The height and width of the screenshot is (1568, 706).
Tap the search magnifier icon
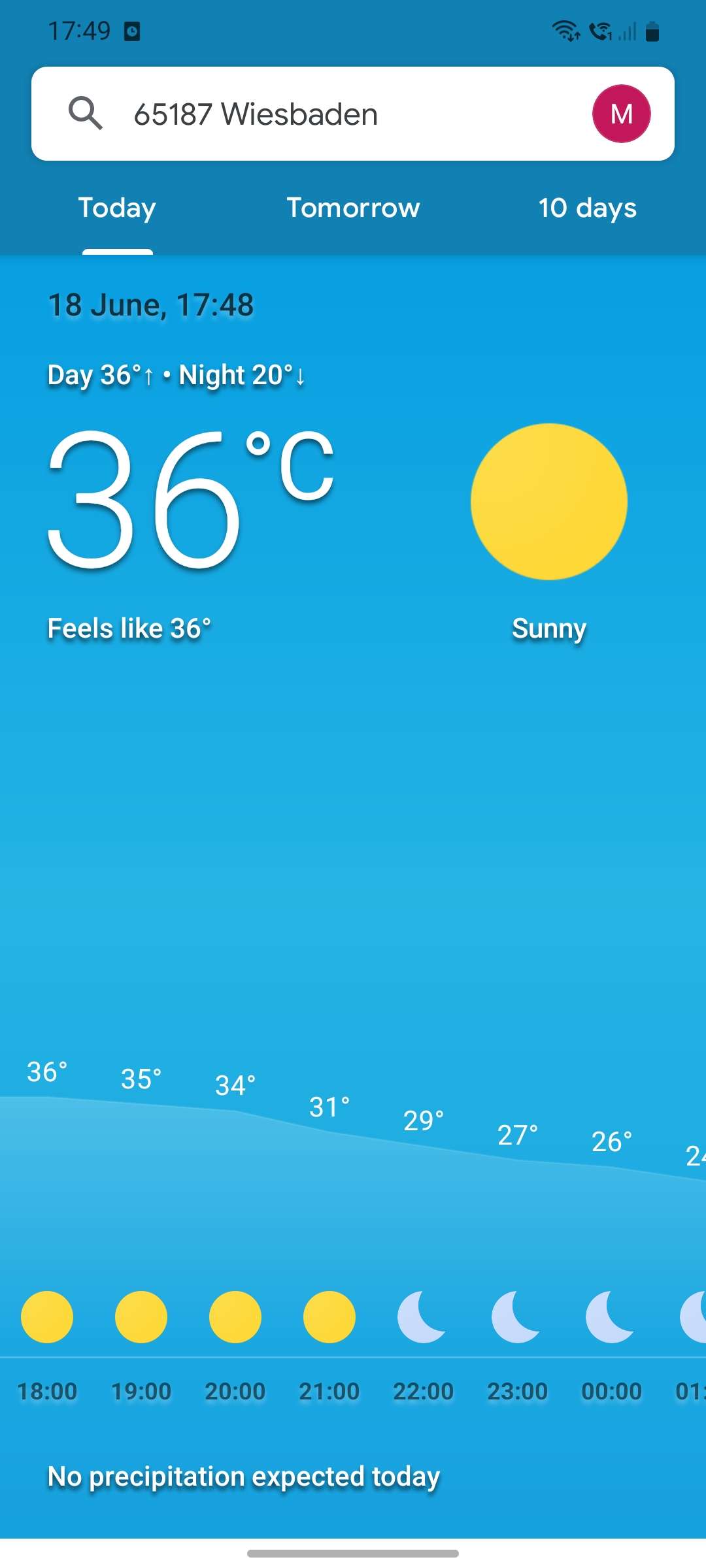86,114
